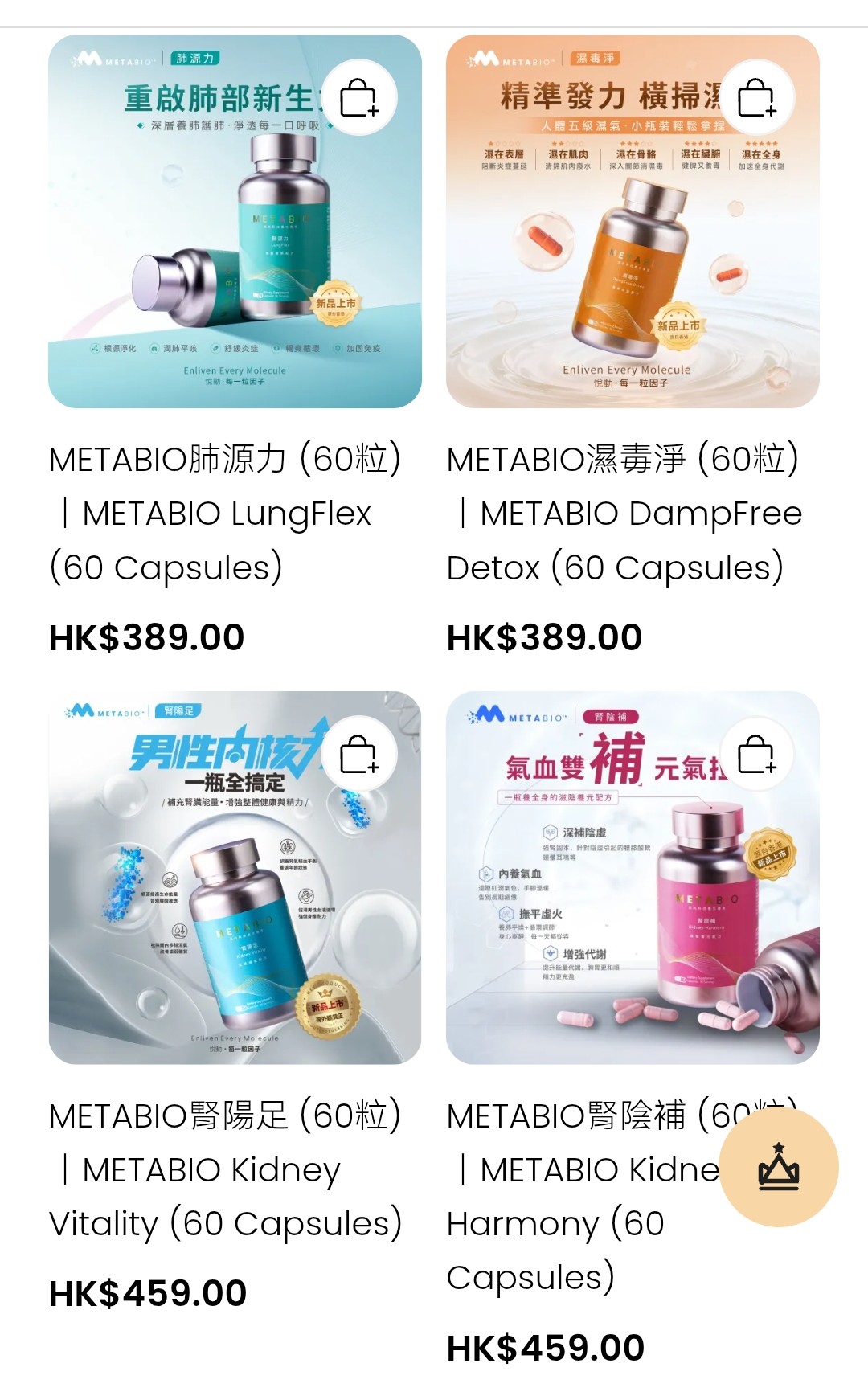Add METABIO Kidney Vitality to cart
Viewport: 868px width, 1400px height.
tap(358, 755)
